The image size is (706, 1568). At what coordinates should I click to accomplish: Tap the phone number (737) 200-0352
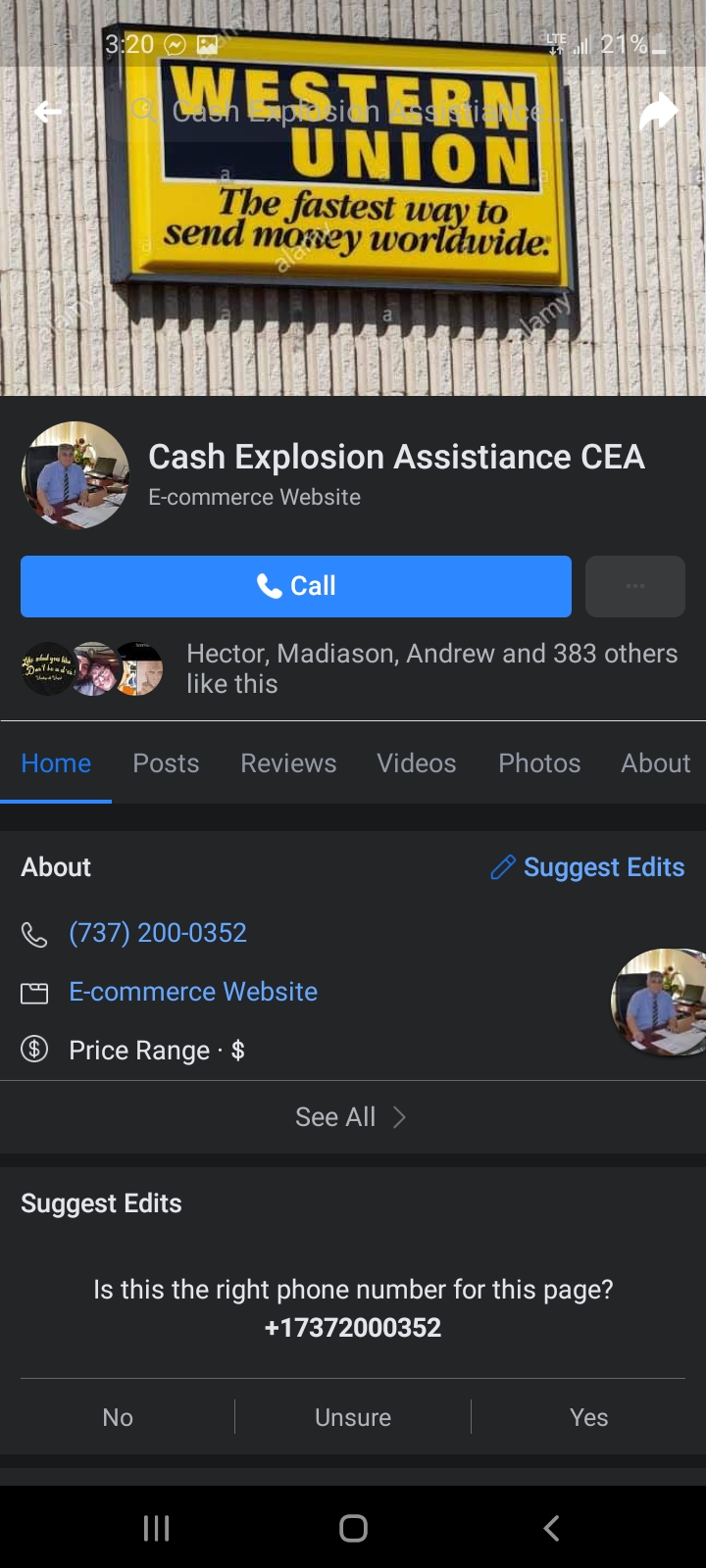tap(158, 933)
